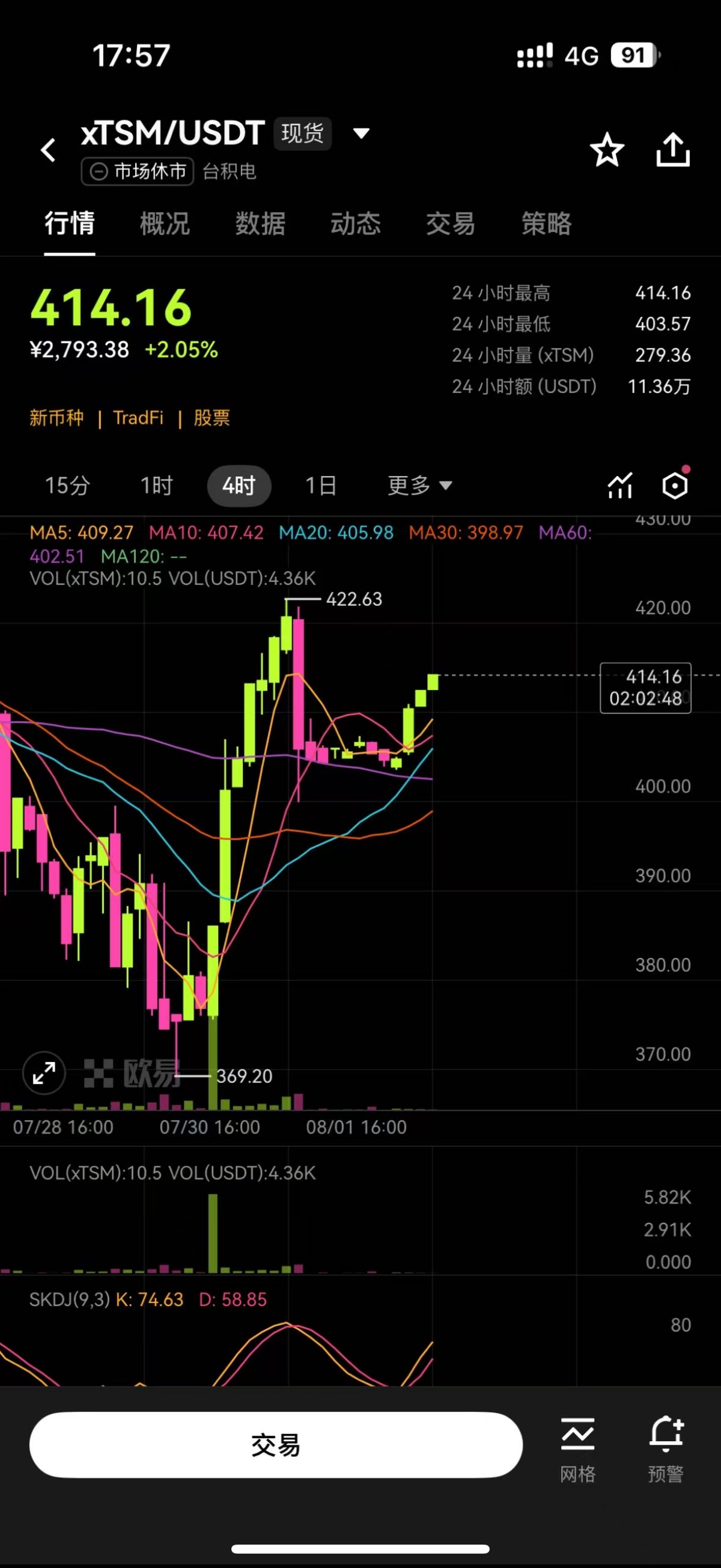Viewport: 721px width, 1568px height.
Task: Open the 动态 tab
Action: [x=355, y=224]
